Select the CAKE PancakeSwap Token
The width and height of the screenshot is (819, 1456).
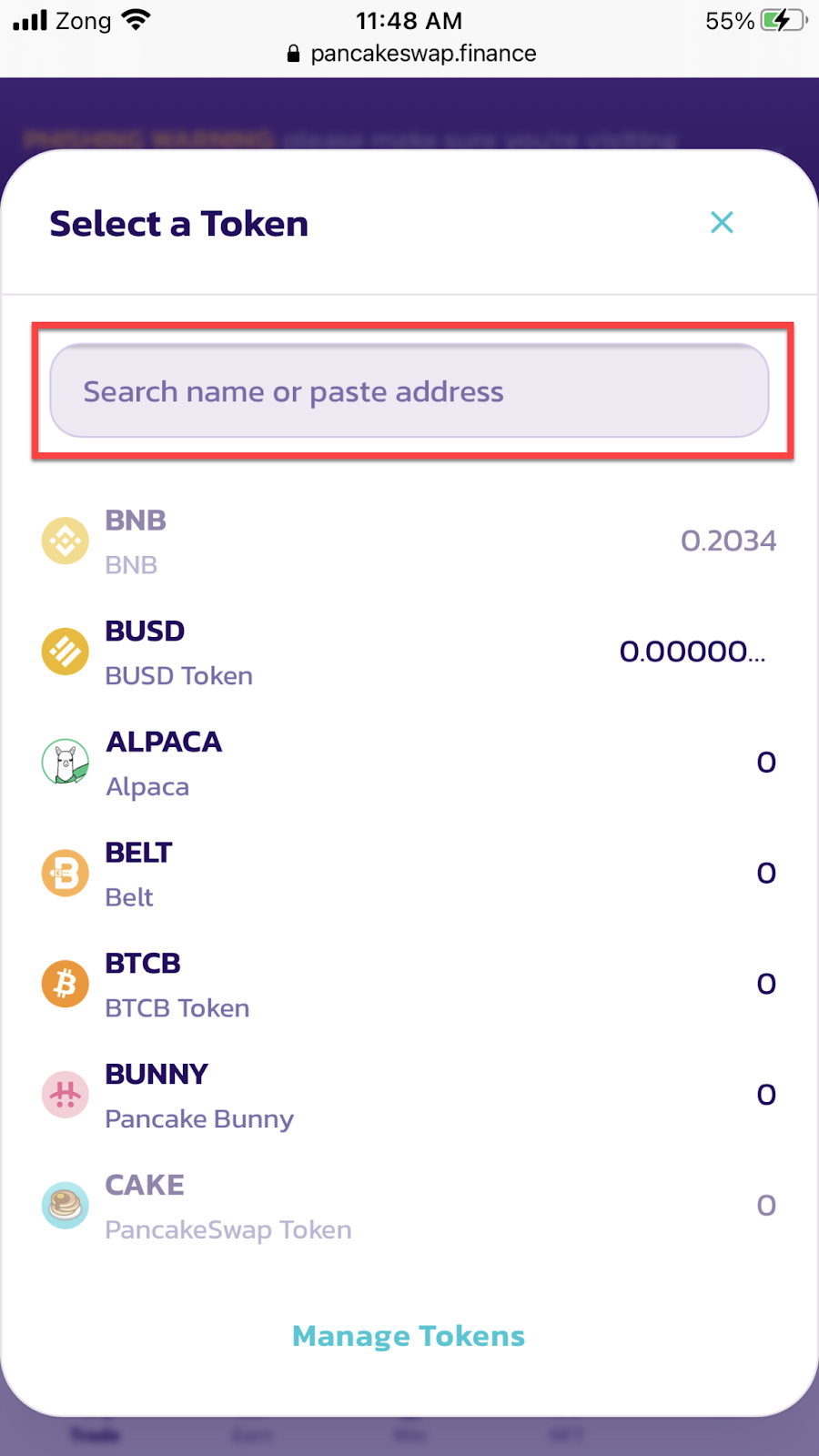[409, 1206]
